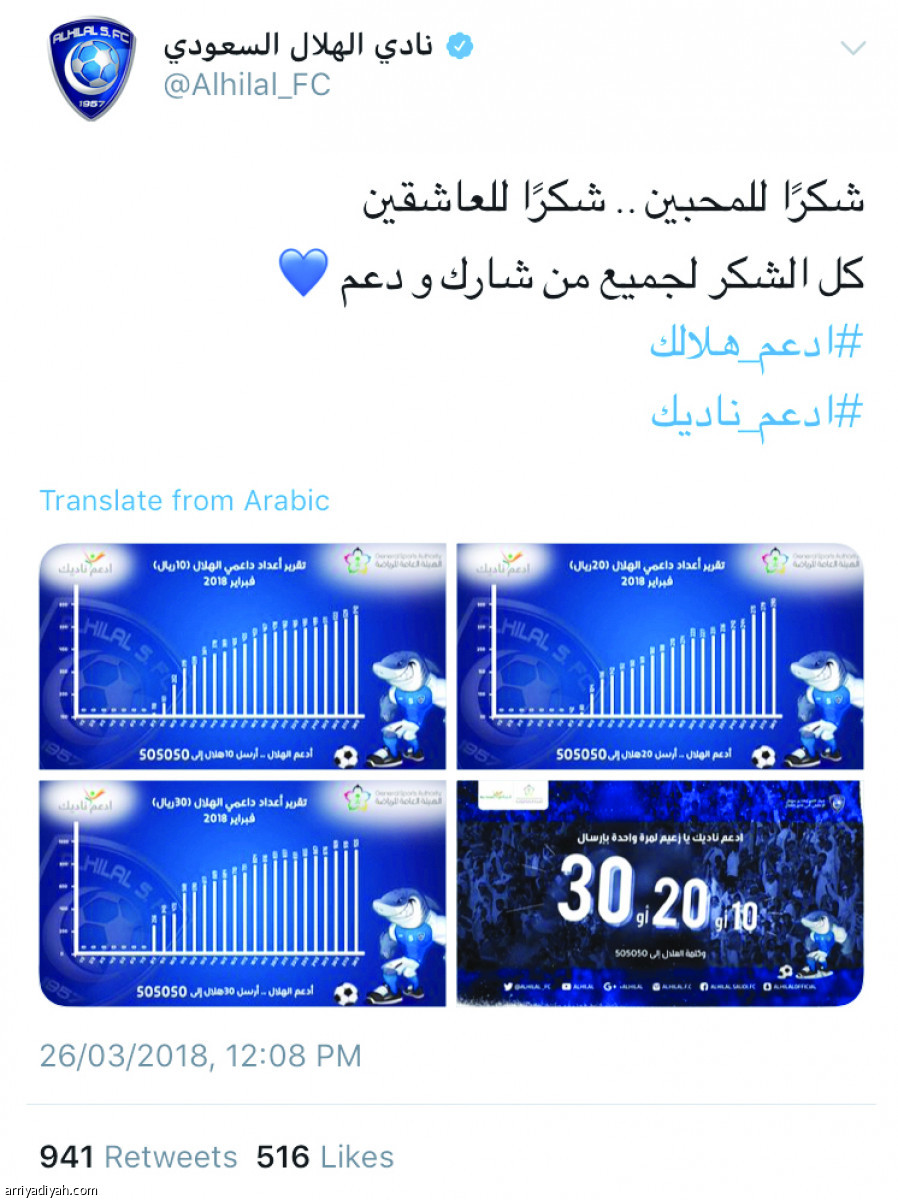View the 516 Likes list

click(325, 1157)
